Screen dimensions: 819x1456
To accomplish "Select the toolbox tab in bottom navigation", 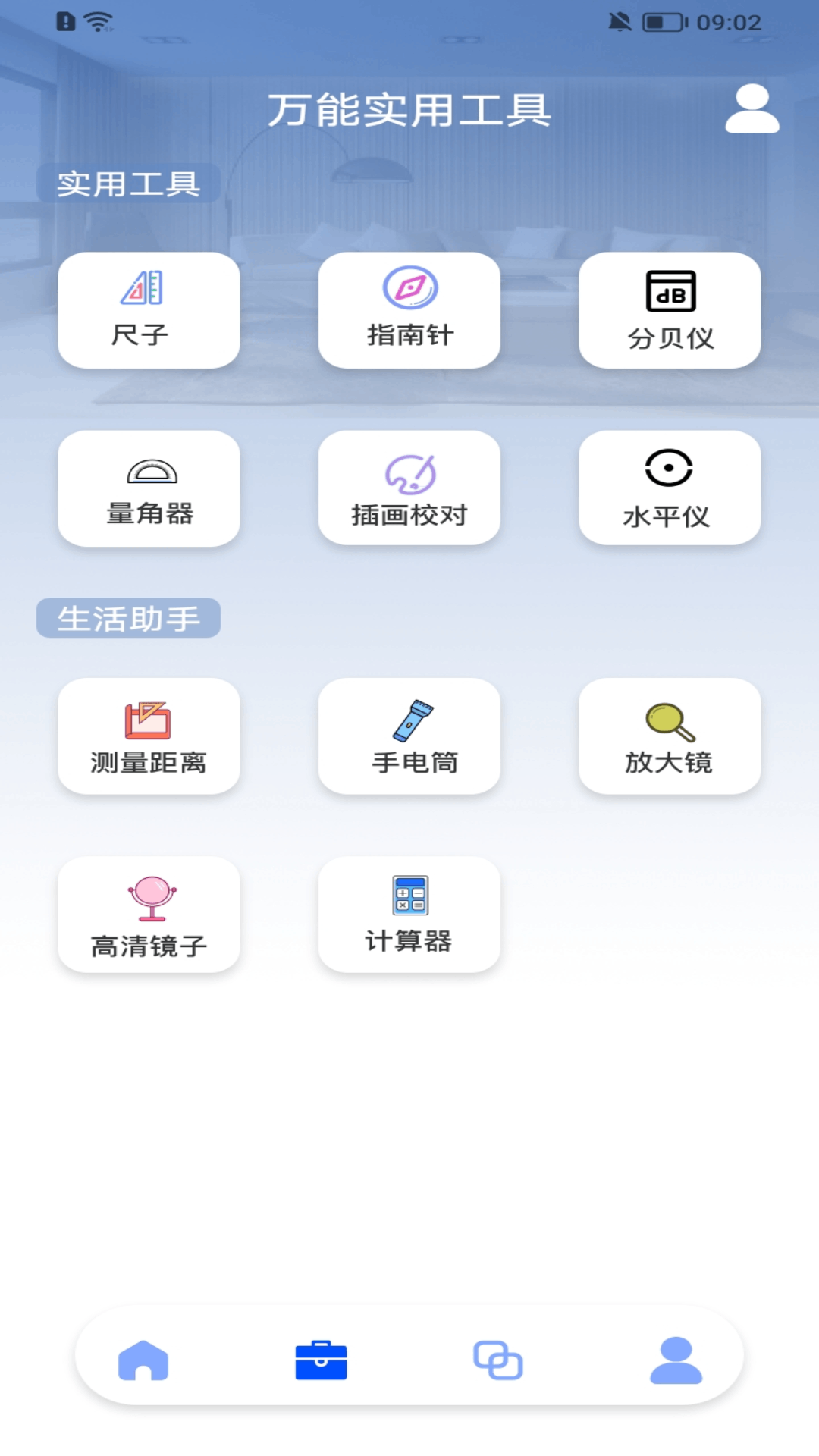I will click(322, 1360).
